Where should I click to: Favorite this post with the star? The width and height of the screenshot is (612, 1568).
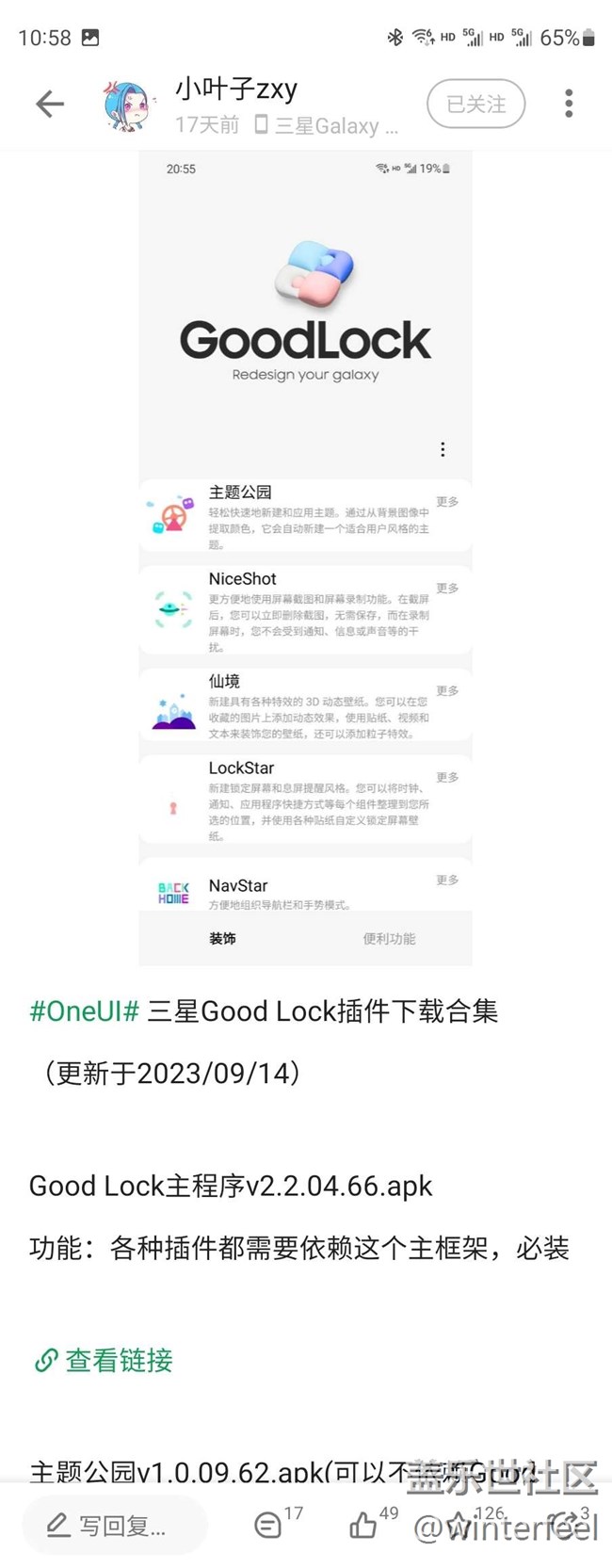459,1523
